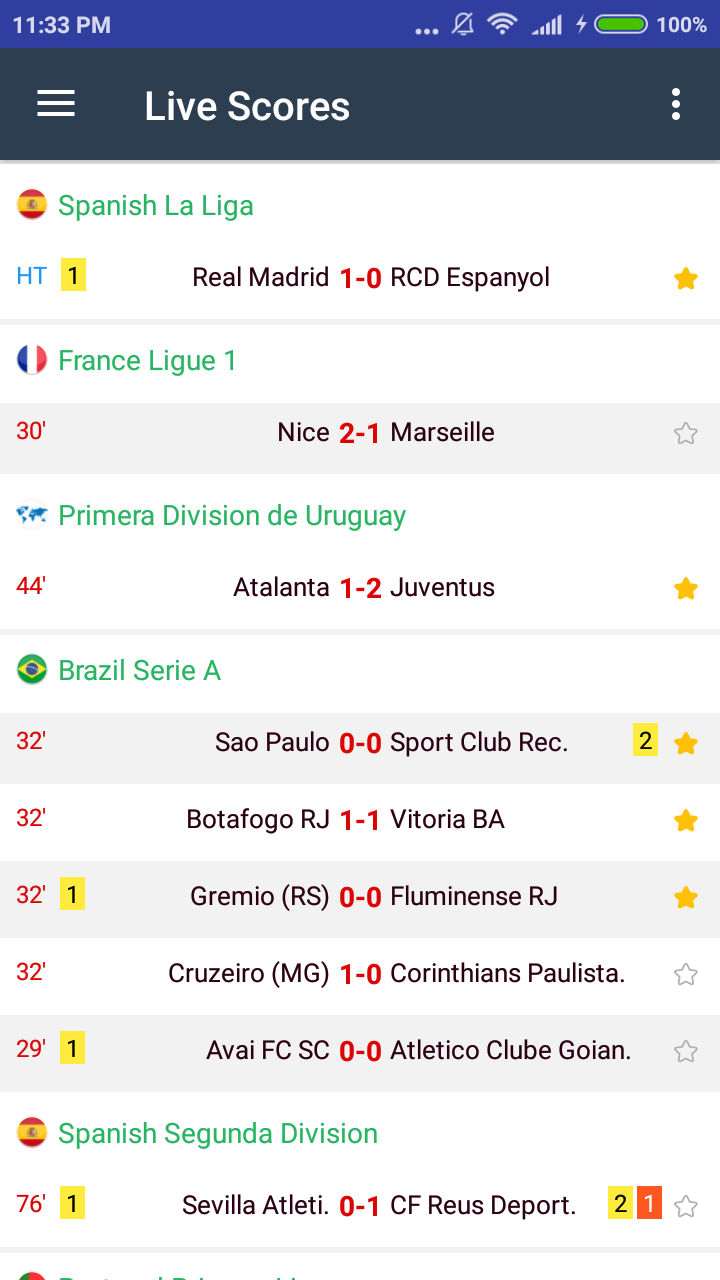Star the Sevilla Atleti. vs CF Reus match

pos(685,1207)
